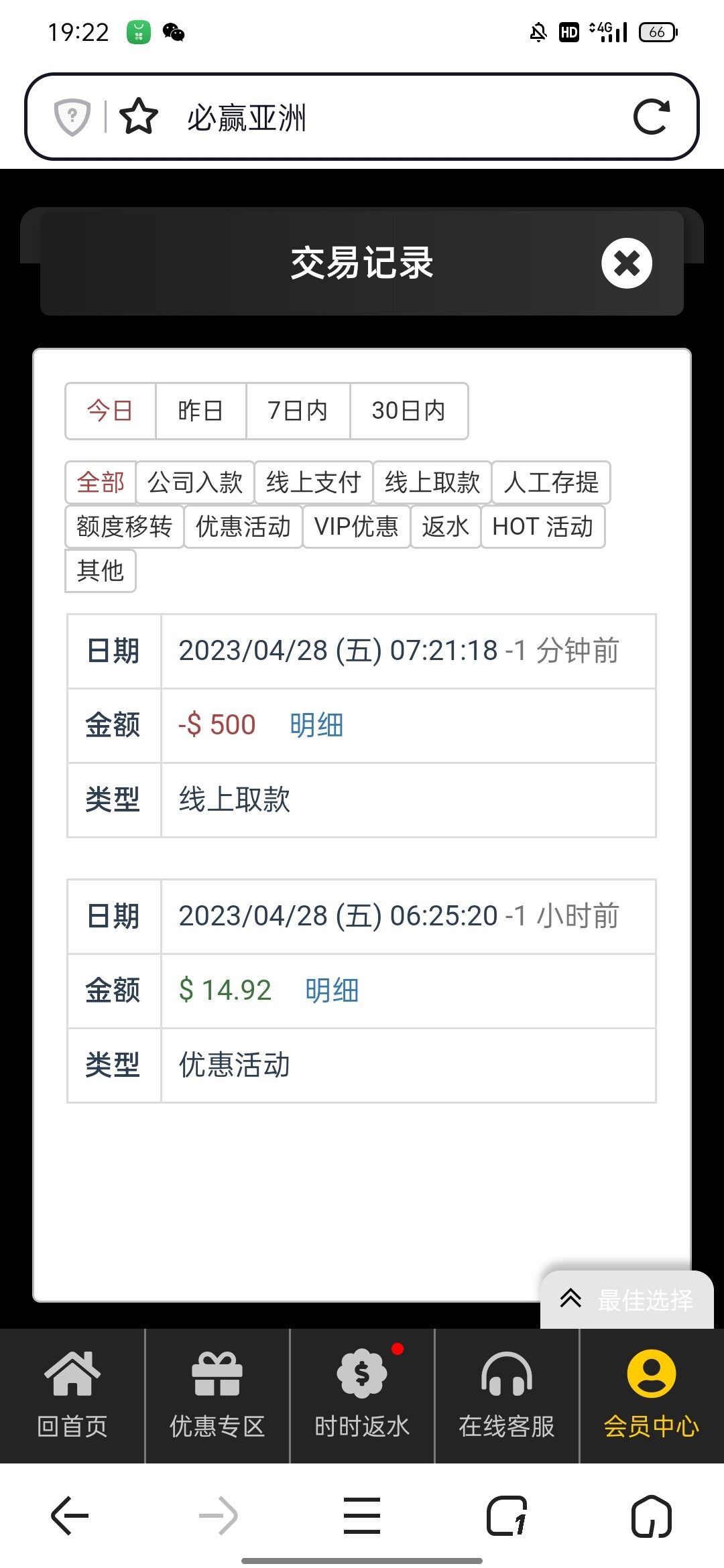
Task: Select the 7日内 date range
Action: pyautogui.click(x=298, y=411)
